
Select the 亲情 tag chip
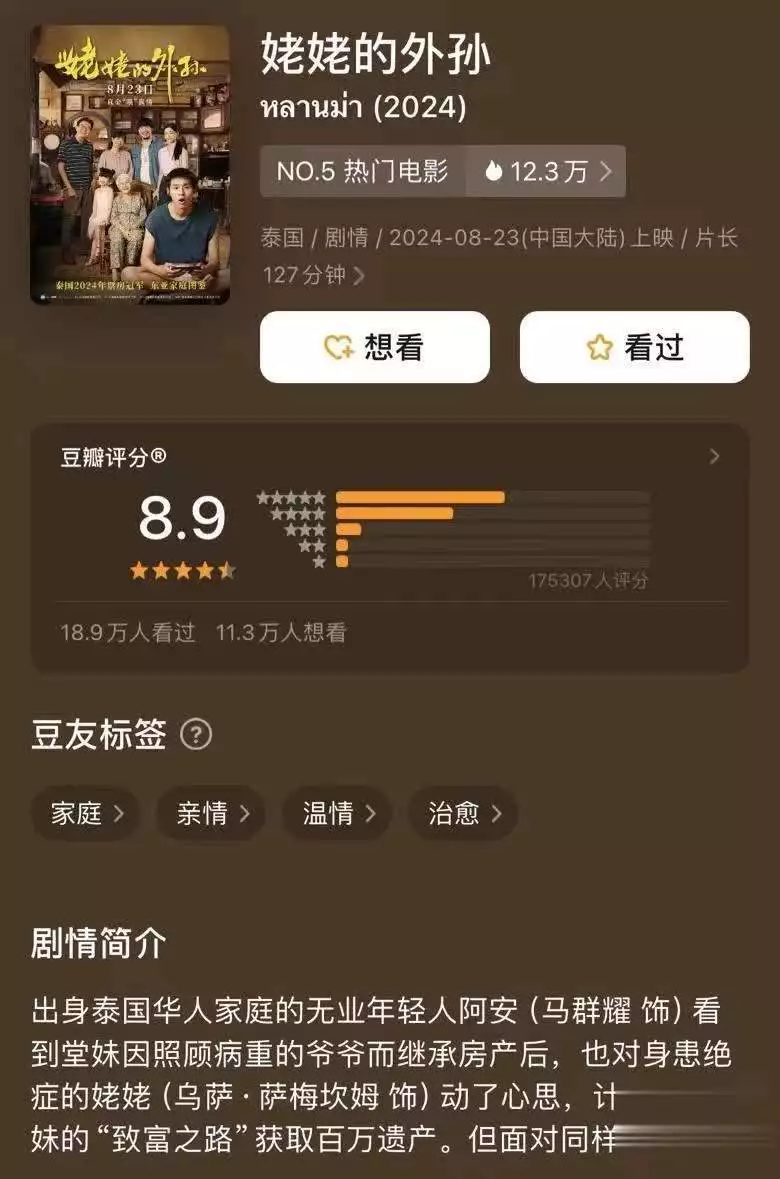[211, 813]
